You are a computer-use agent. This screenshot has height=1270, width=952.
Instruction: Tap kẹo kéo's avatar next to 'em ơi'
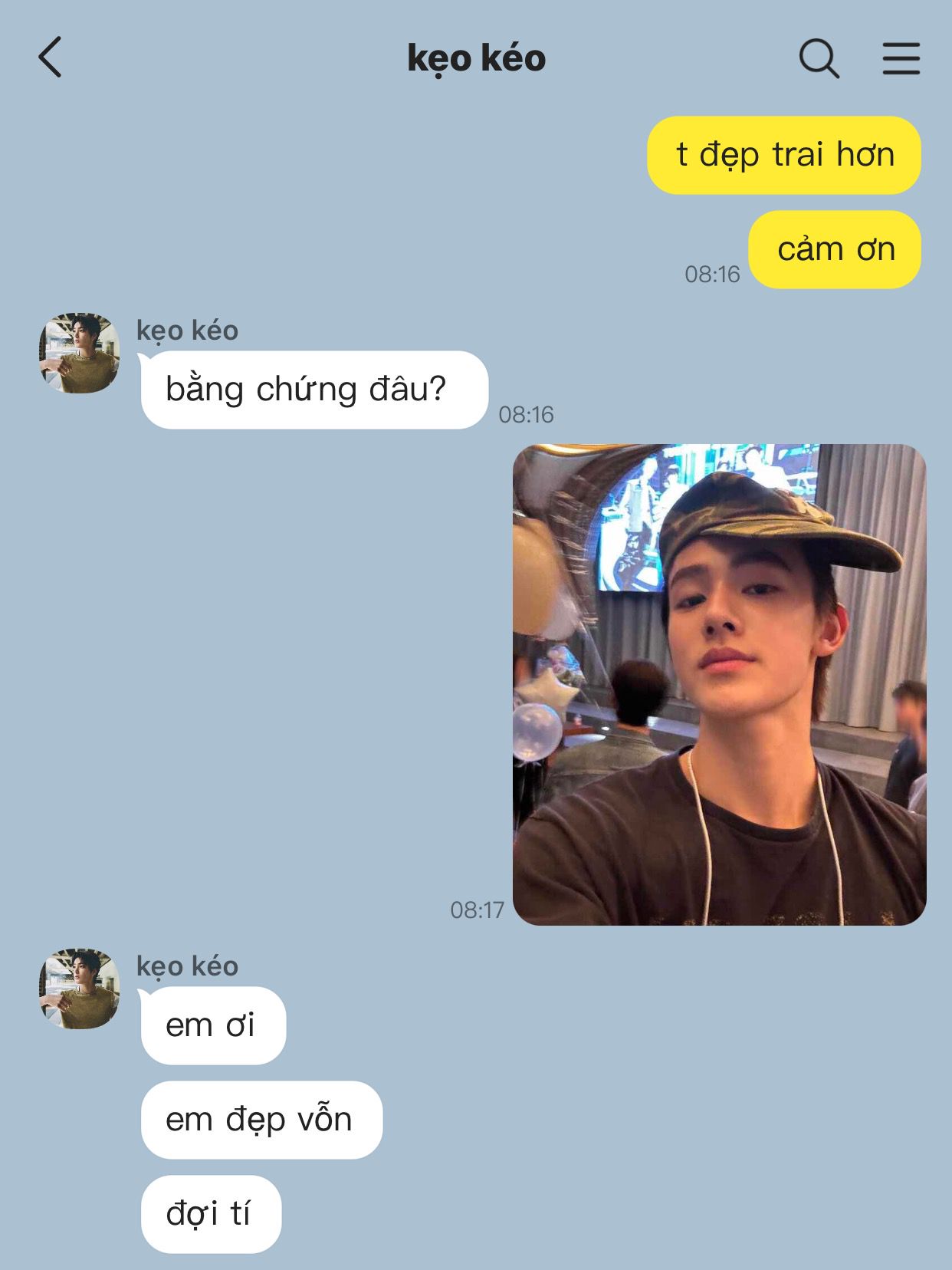point(80,989)
